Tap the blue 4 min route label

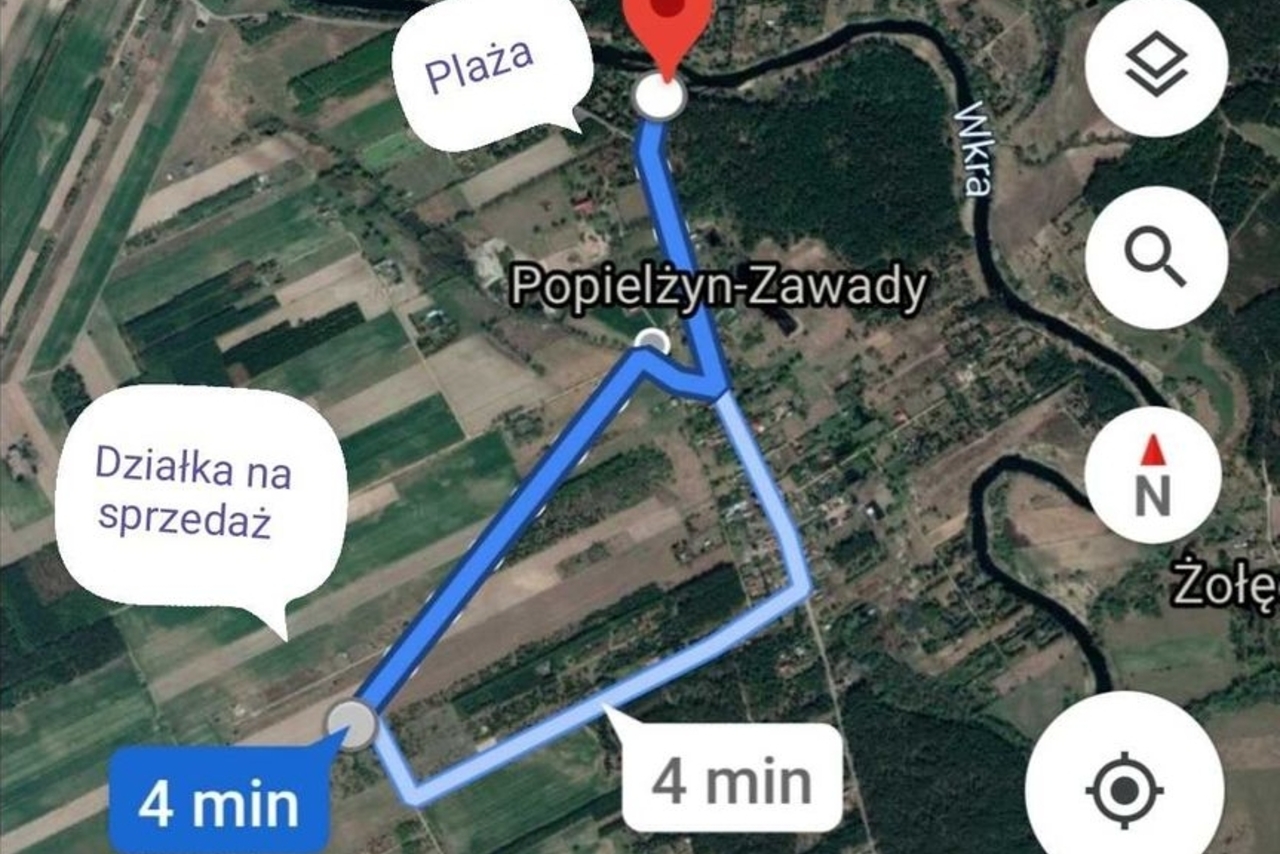219,802
